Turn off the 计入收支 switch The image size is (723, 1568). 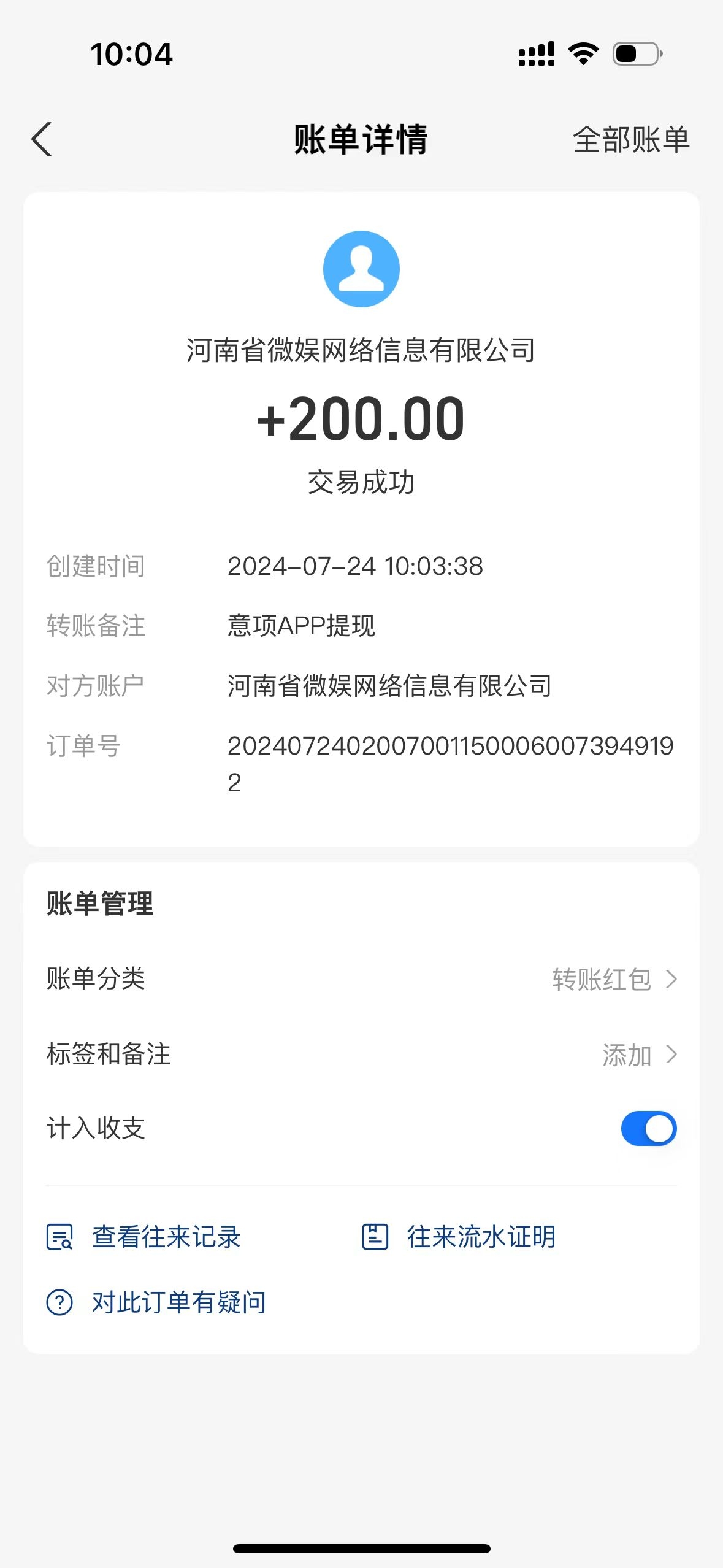(x=648, y=1128)
